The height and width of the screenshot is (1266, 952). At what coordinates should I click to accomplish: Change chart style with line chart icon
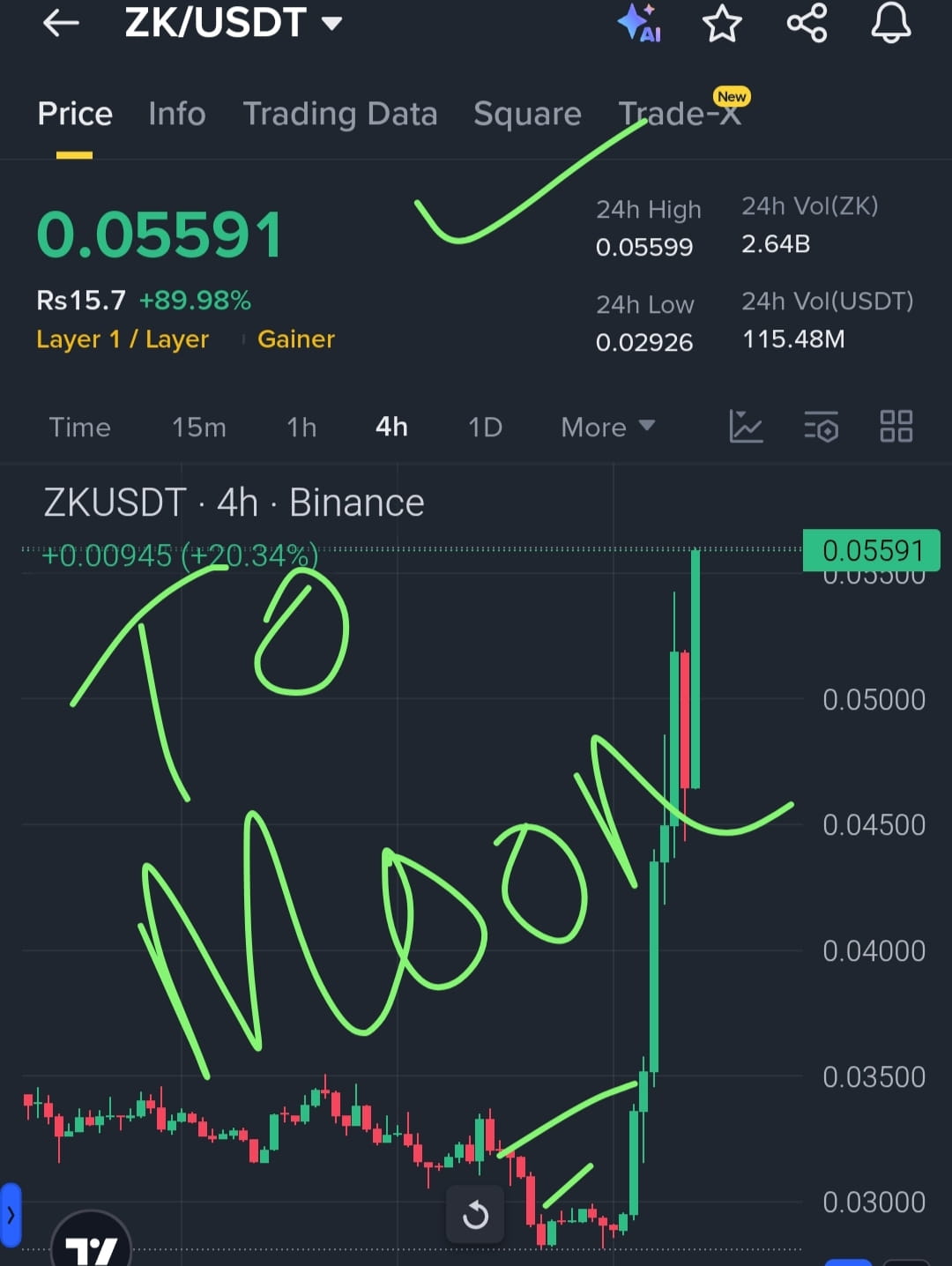tap(746, 427)
